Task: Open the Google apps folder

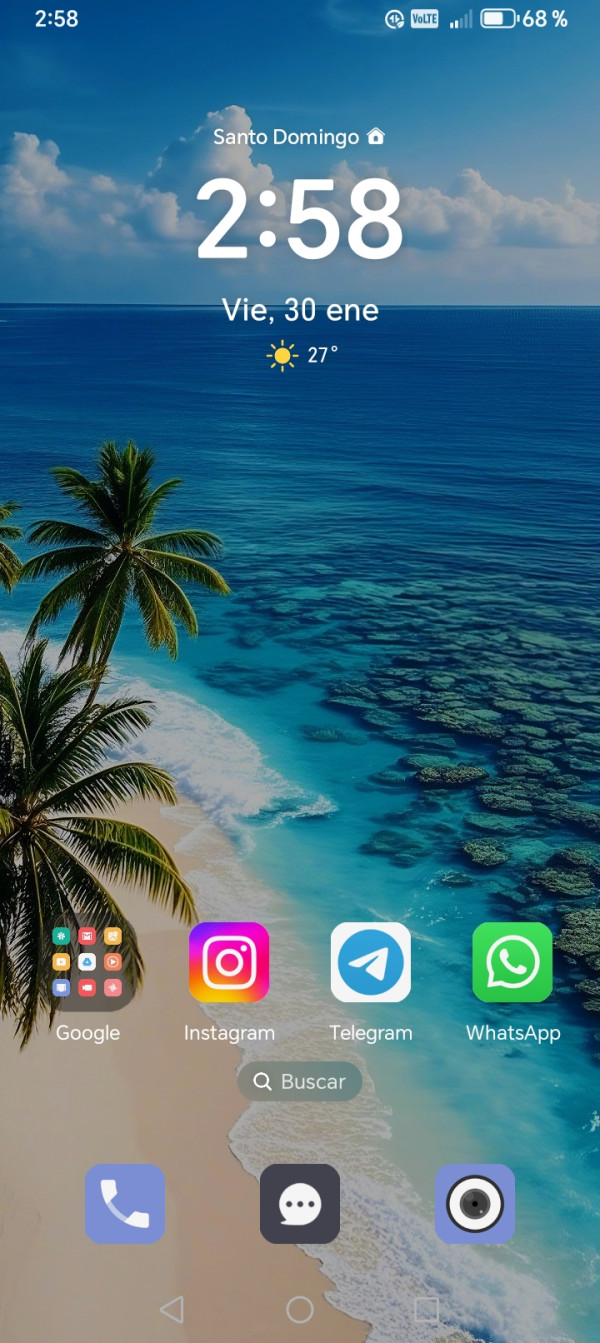Action: 87,963
